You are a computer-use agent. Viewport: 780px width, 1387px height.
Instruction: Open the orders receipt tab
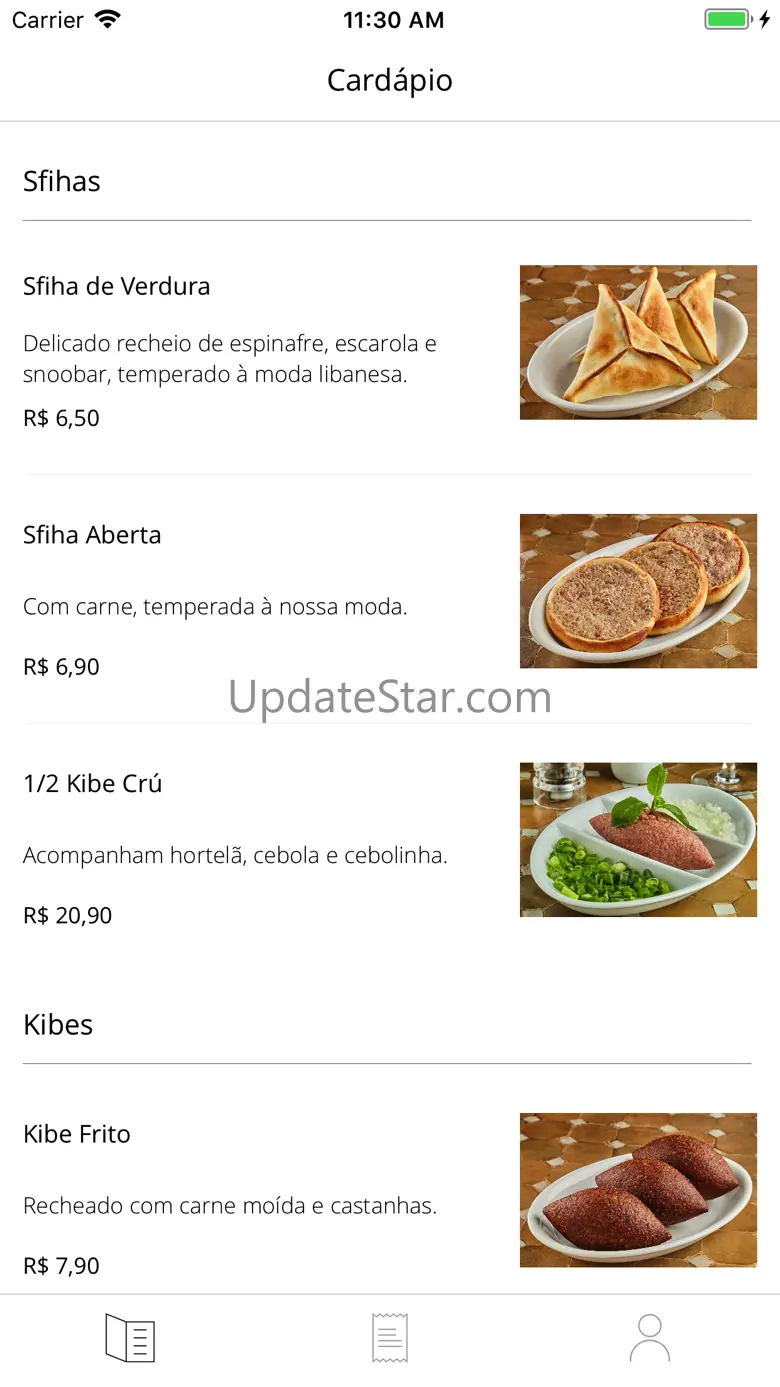[x=390, y=1338]
